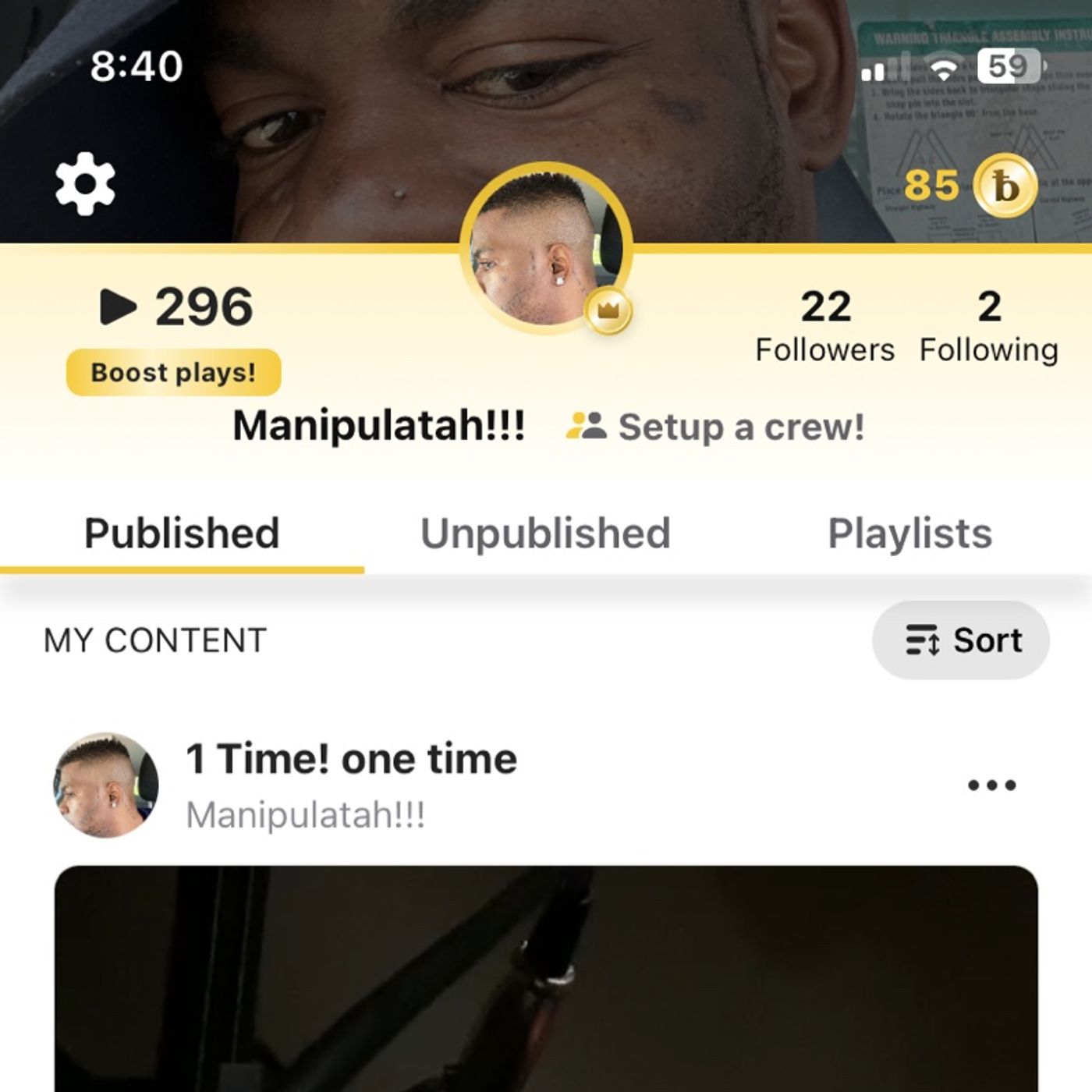The width and height of the screenshot is (1092, 1092).
Task: Select Setup a crew!
Action: pyautogui.click(x=715, y=427)
